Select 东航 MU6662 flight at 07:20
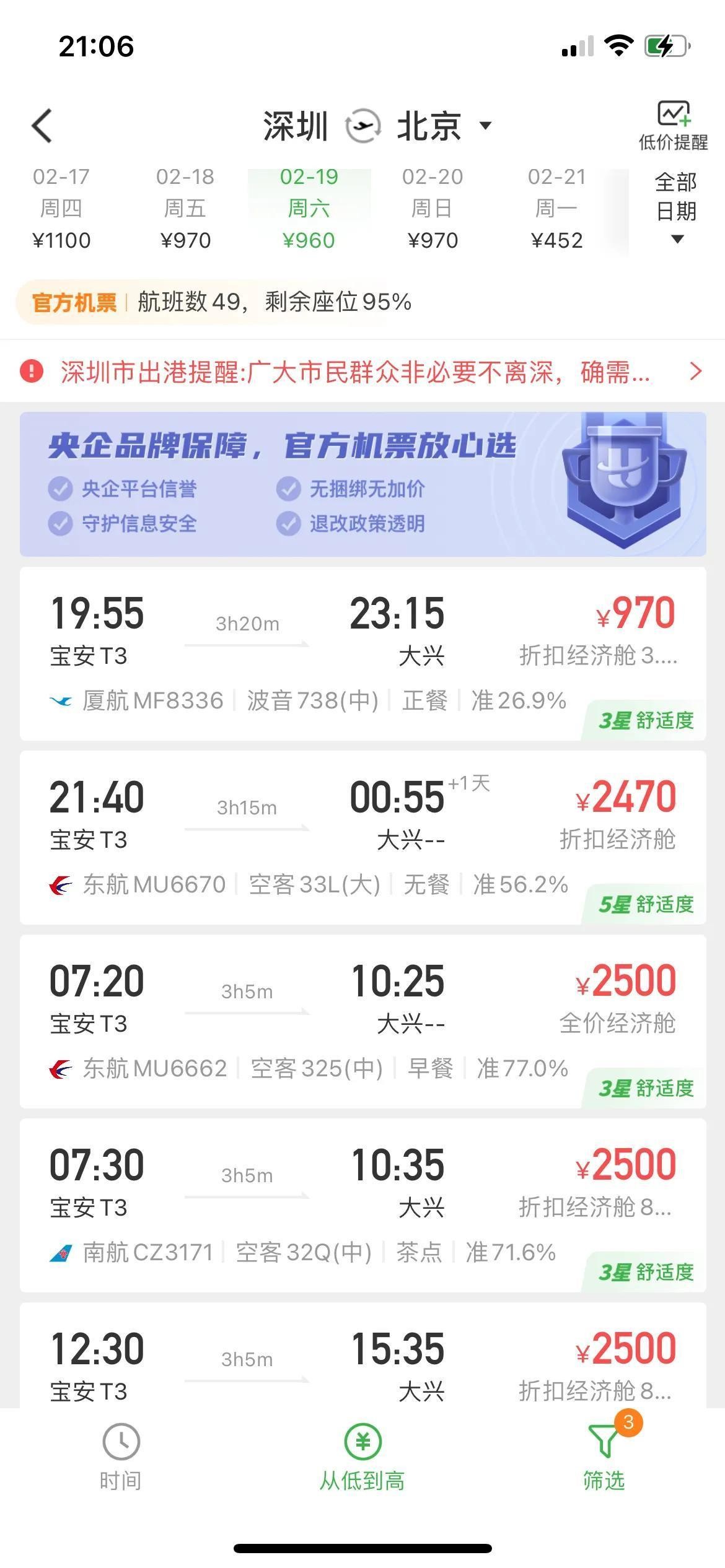Viewport: 725px width, 1568px height. click(x=362, y=1021)
